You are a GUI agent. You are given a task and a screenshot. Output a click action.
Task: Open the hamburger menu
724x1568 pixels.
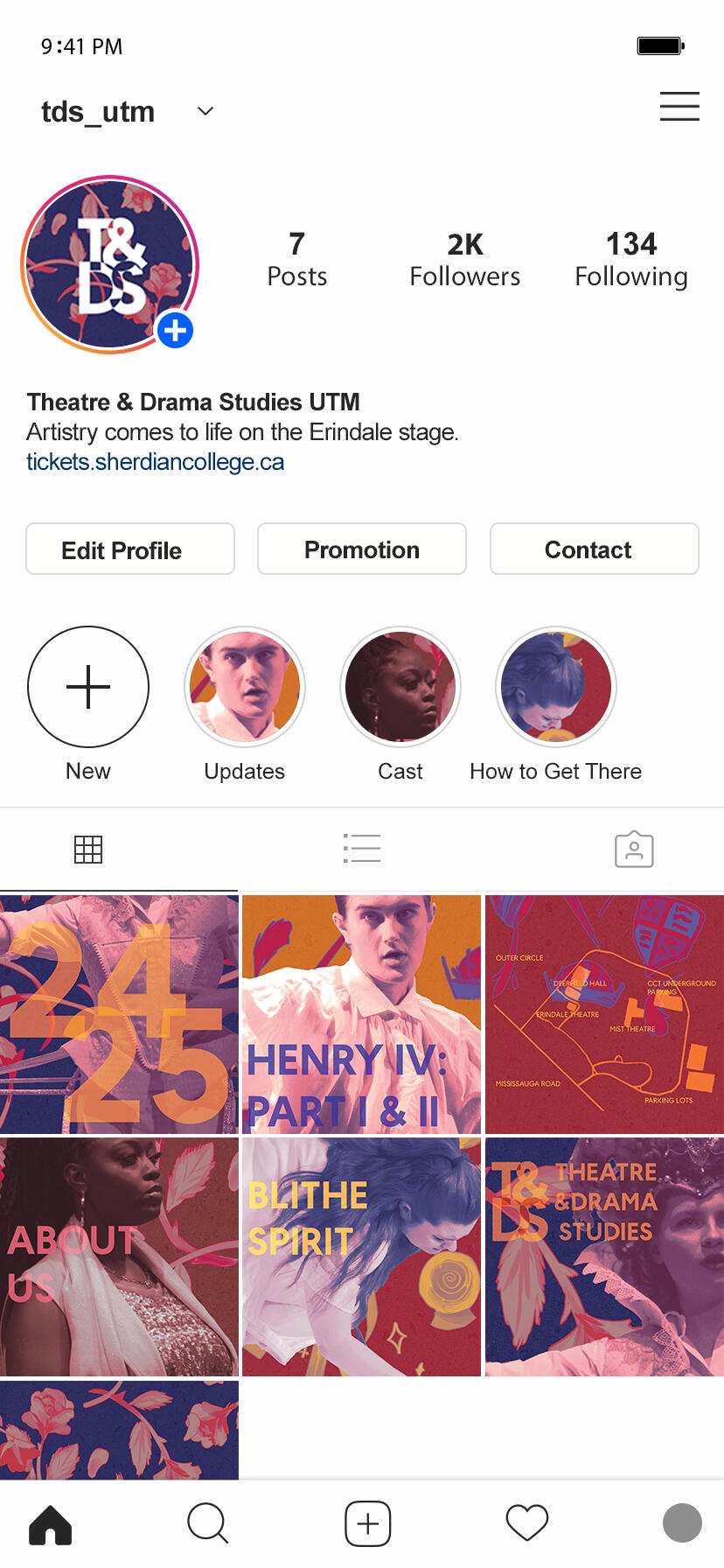[x=679, y=107]
